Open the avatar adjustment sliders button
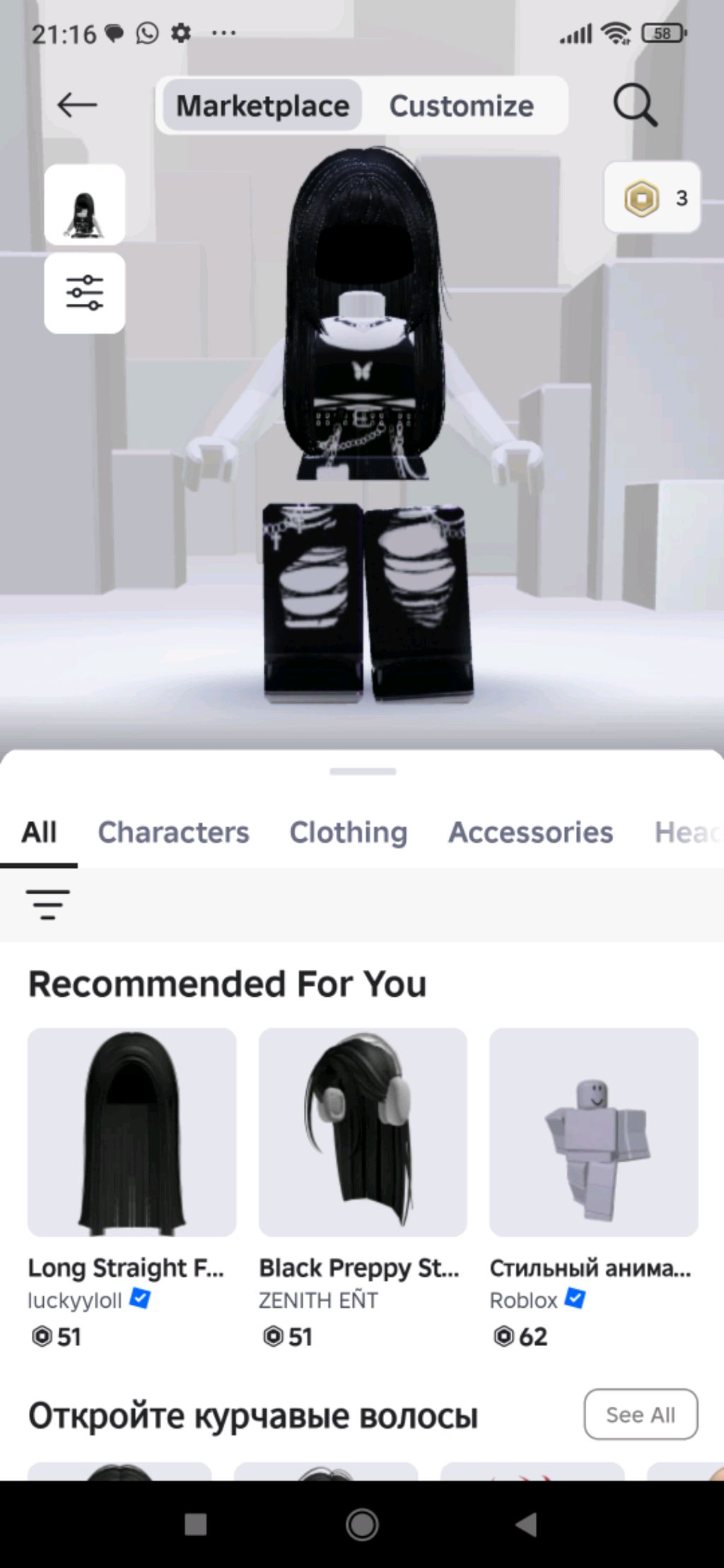Image resolution: width=724 pixels, height=1568 pixels. click(85, 293)
